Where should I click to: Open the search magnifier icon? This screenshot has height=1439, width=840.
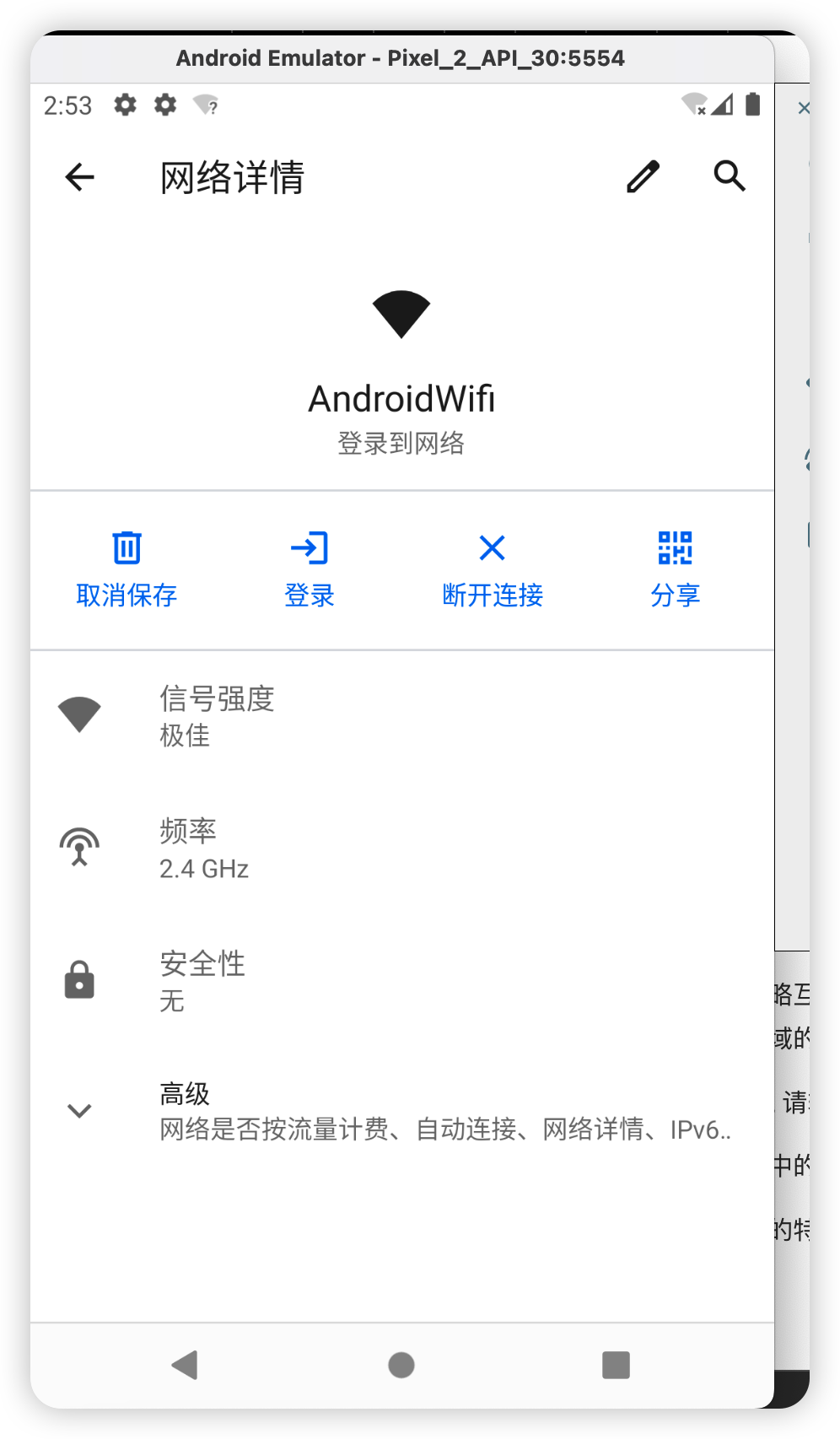[730, 176]
